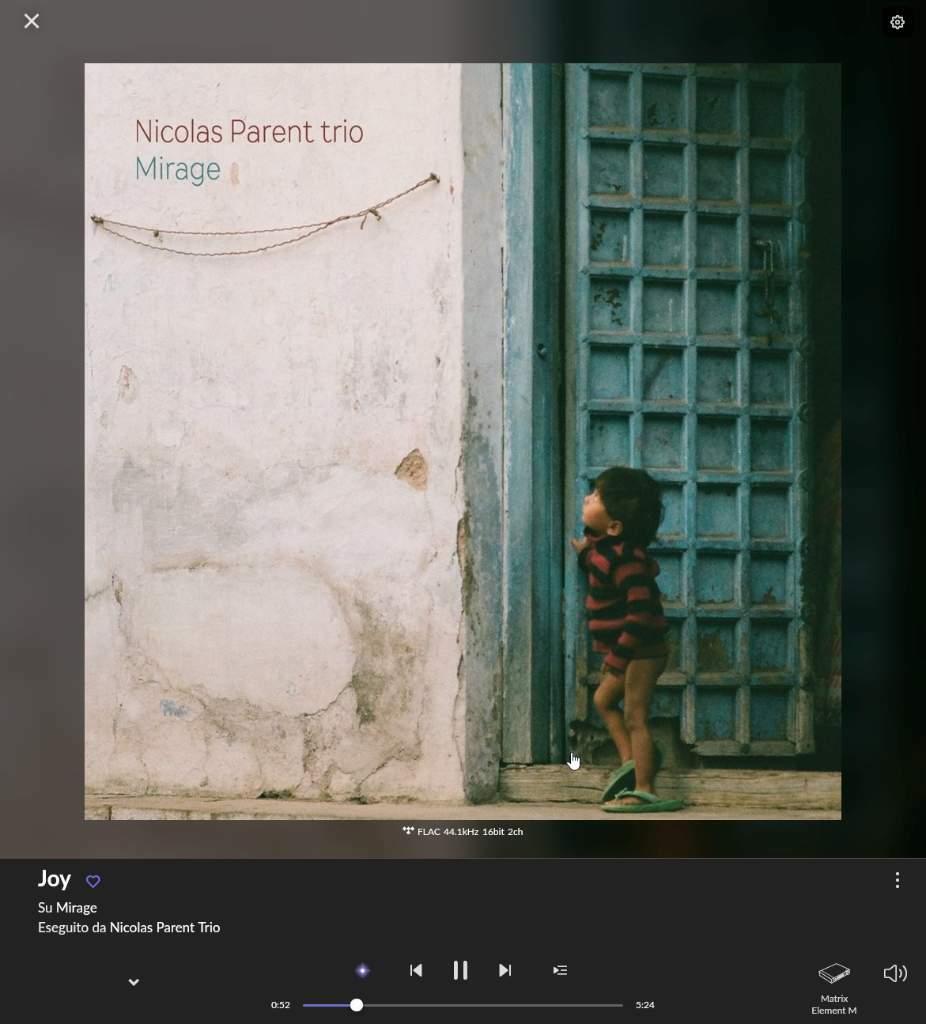Tap the playback progress slider
Screen dimensions: 926x1024
462,1005
